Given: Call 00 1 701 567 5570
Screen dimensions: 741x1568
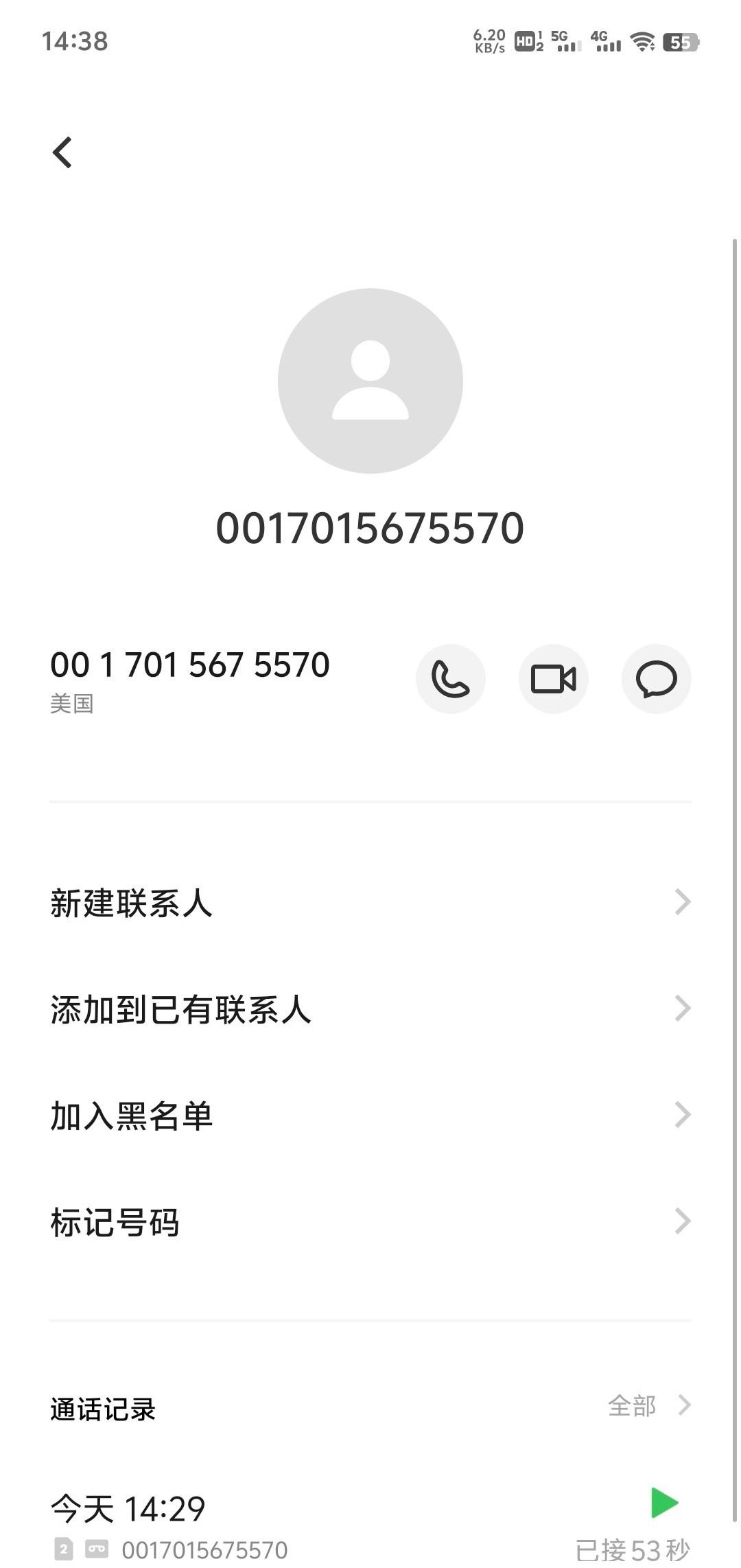Looking at the screenshot, I should [450, 679].
